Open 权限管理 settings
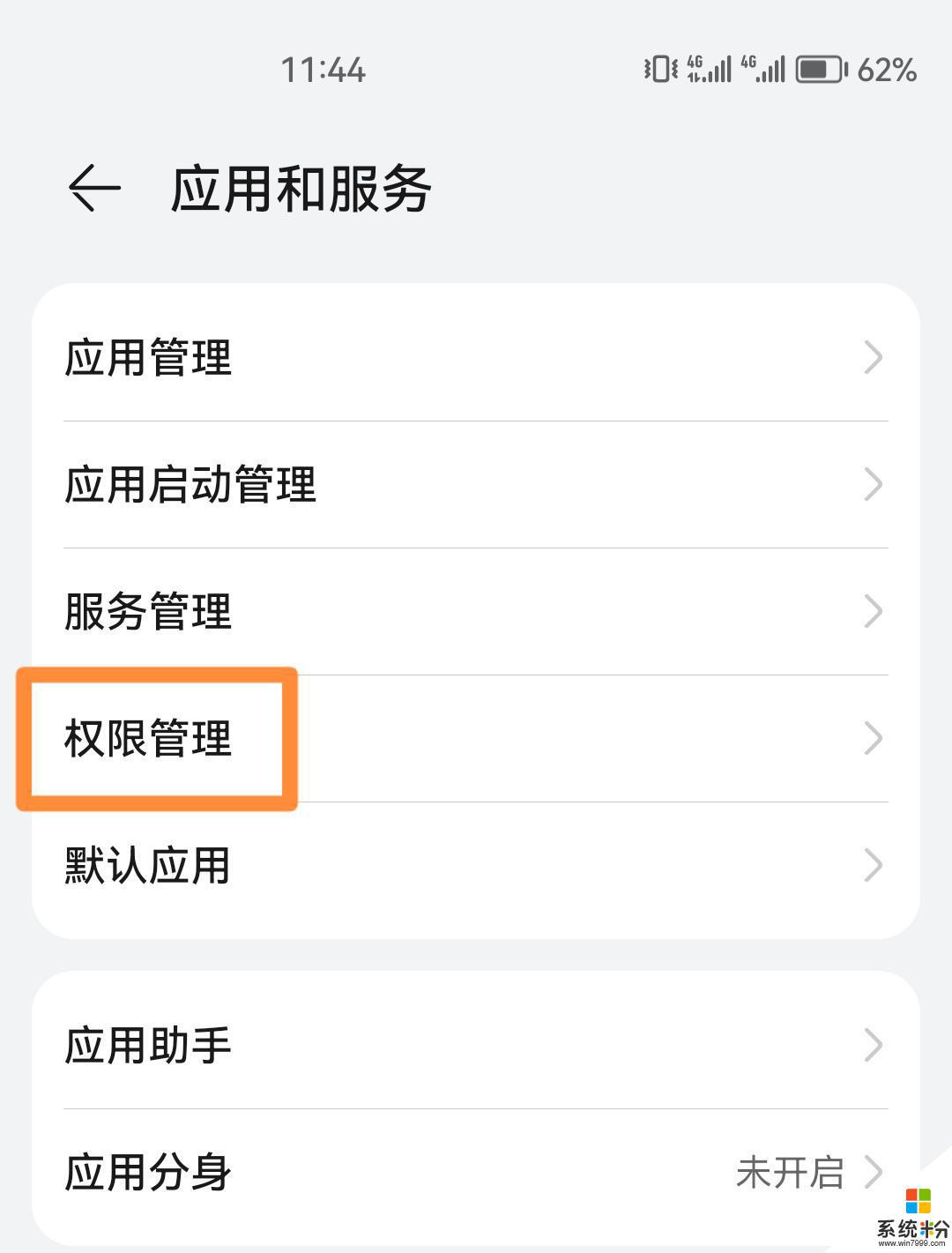The height and width of the screenshot is (1253, 952). (476, 739)
